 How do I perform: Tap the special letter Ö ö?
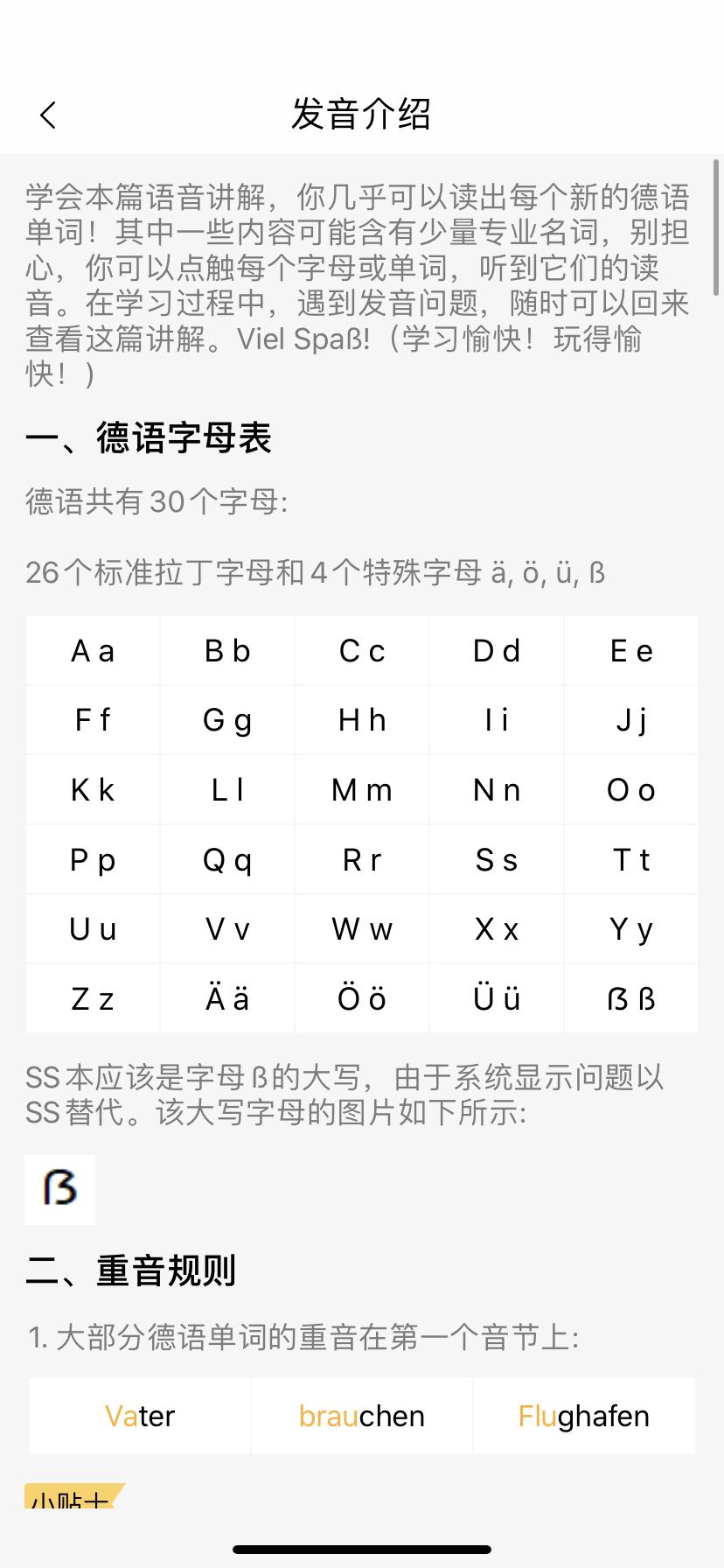click(x=361, y=998)
